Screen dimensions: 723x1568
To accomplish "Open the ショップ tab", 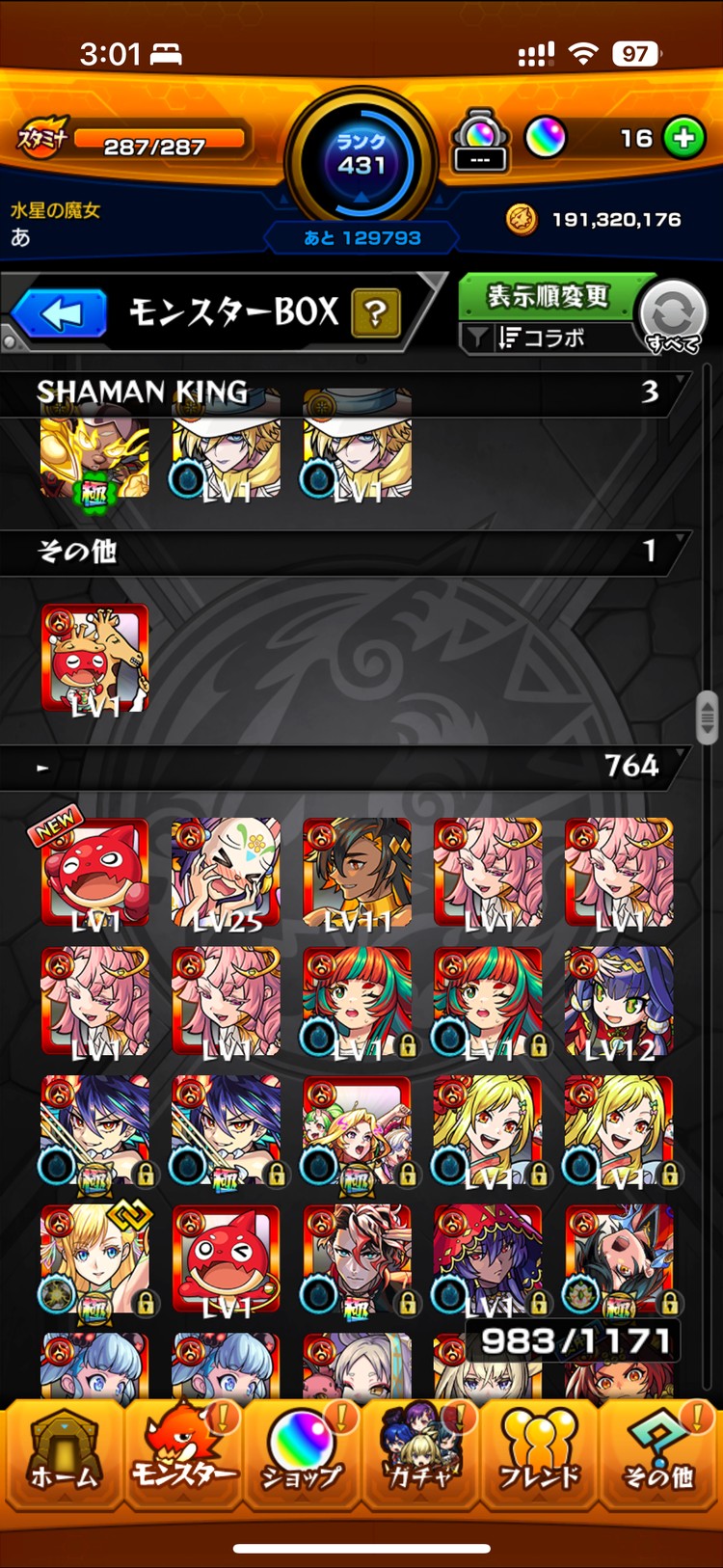I will pyautogui.click(x=302, y=1456).
